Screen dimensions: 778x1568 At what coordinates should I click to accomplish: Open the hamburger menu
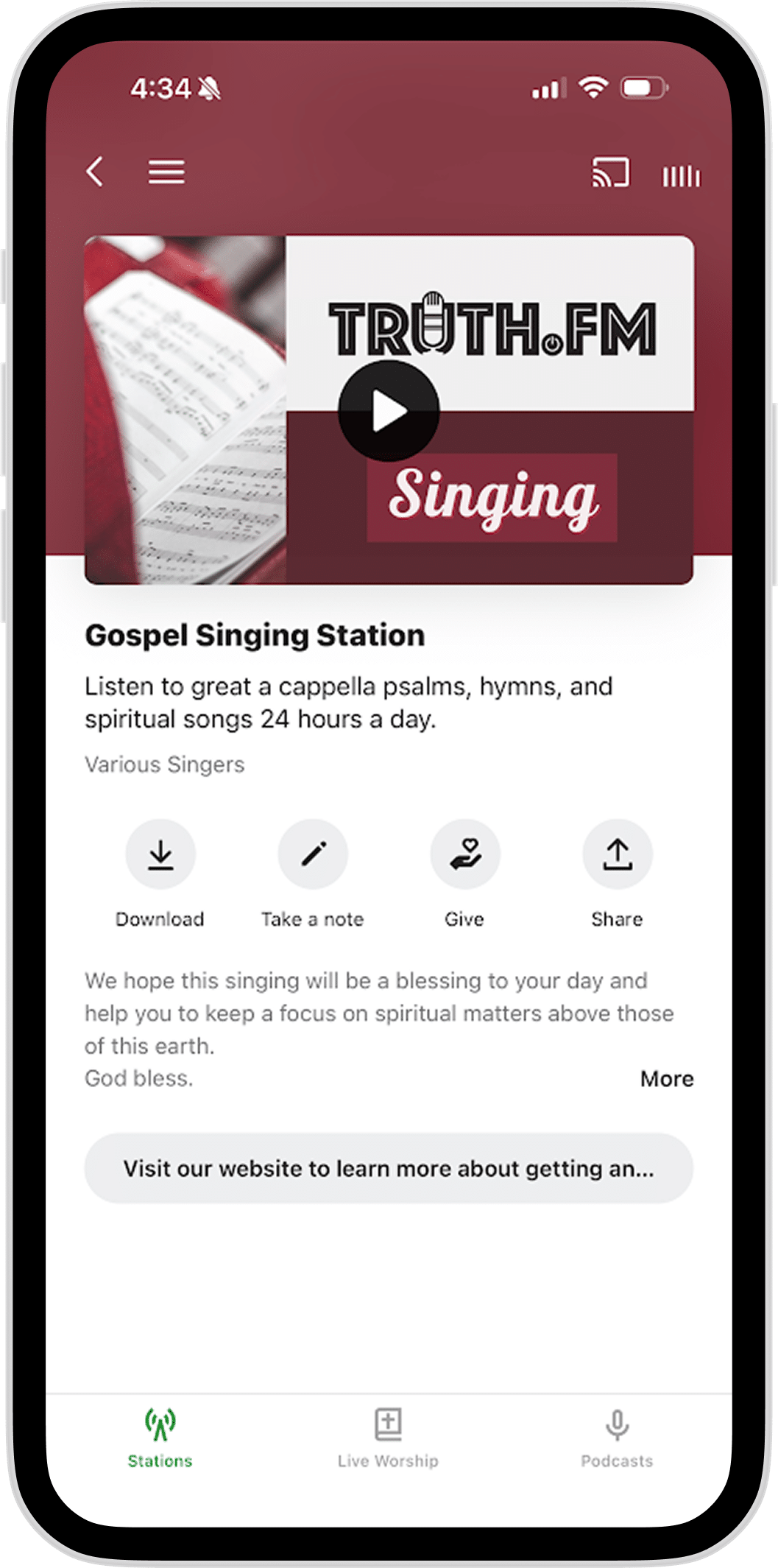point(166,172)
